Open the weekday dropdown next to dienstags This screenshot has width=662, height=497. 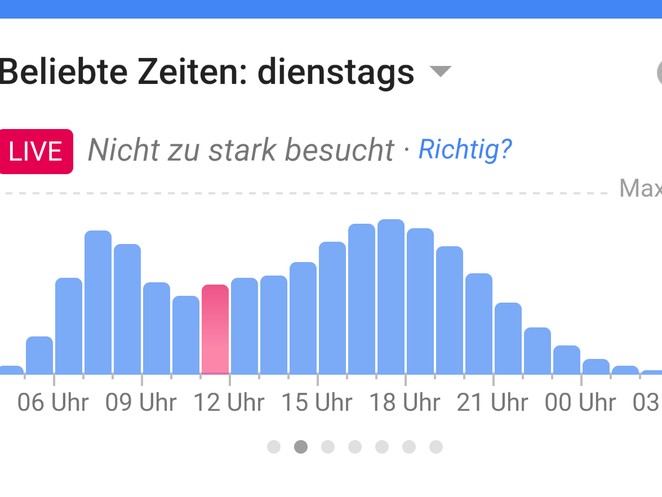(x=440, y=72)
